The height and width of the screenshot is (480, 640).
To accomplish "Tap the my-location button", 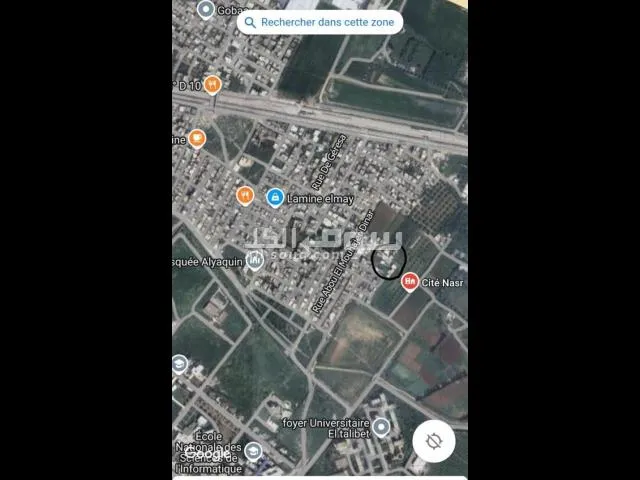I will 433,441.
